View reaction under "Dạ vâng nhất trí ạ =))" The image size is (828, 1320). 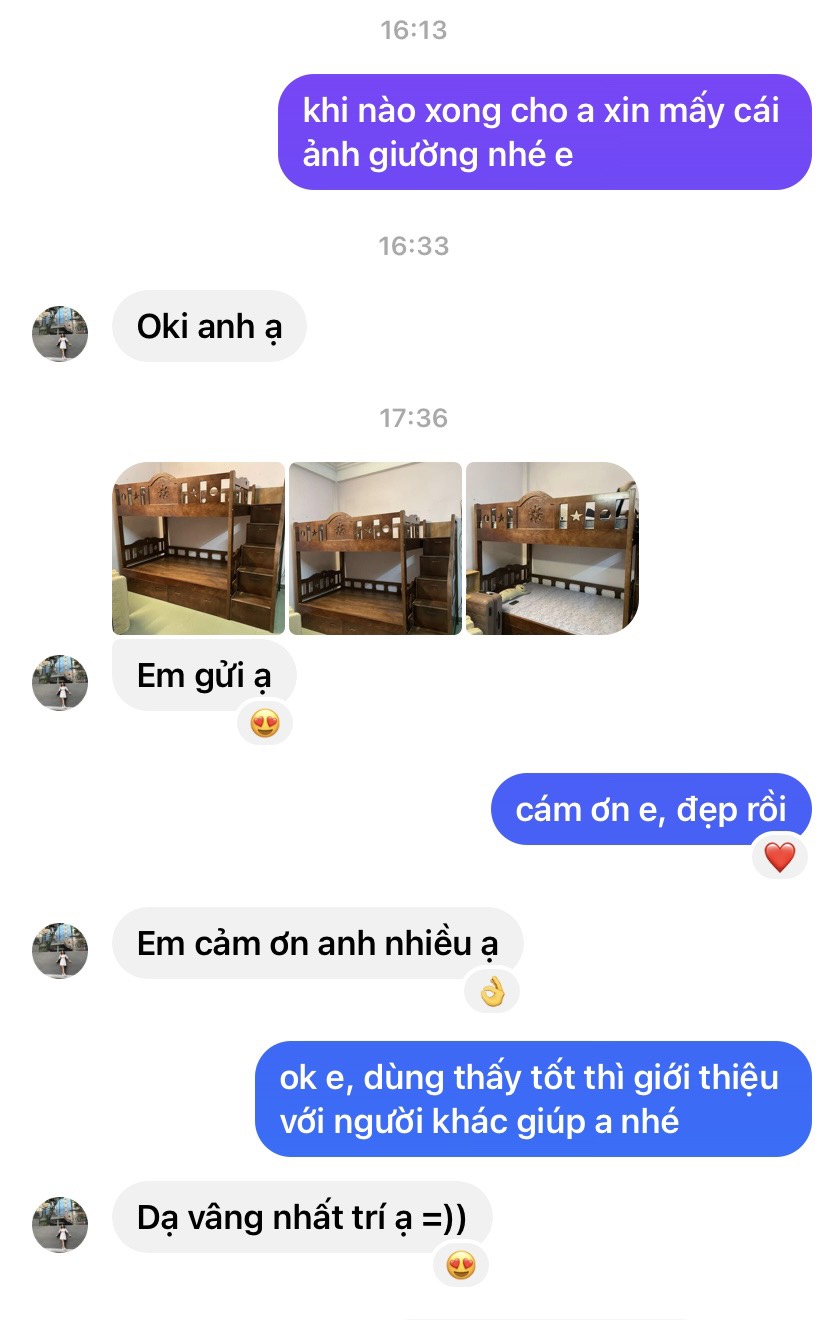461,1266
